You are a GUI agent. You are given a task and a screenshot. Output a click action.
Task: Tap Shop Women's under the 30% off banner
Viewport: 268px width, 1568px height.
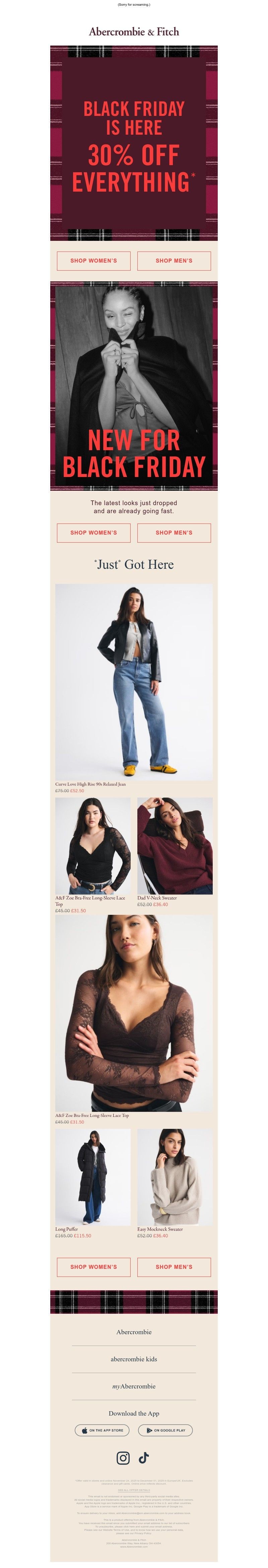93,261
